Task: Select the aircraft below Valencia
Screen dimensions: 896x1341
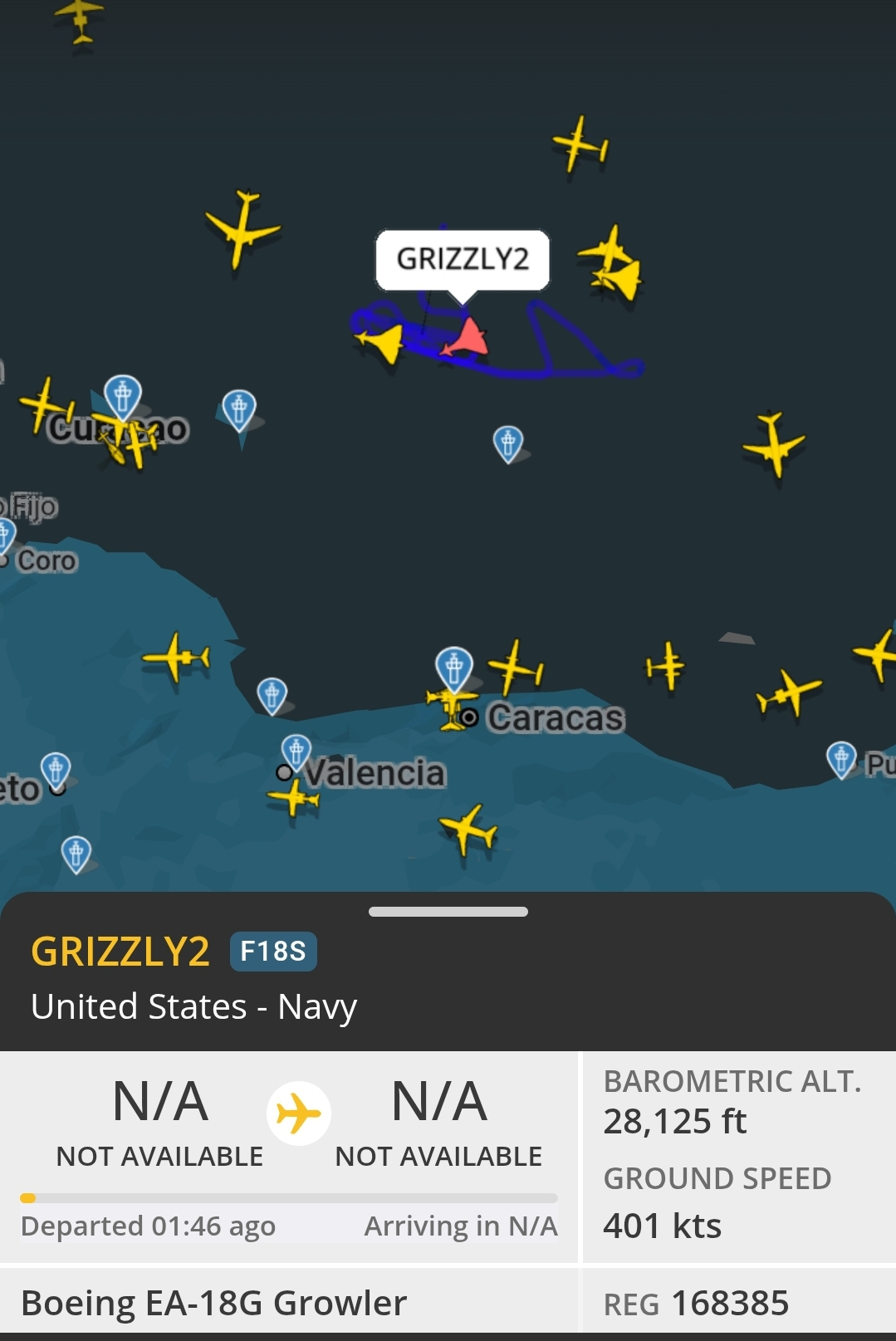Action: pos(293,798)
